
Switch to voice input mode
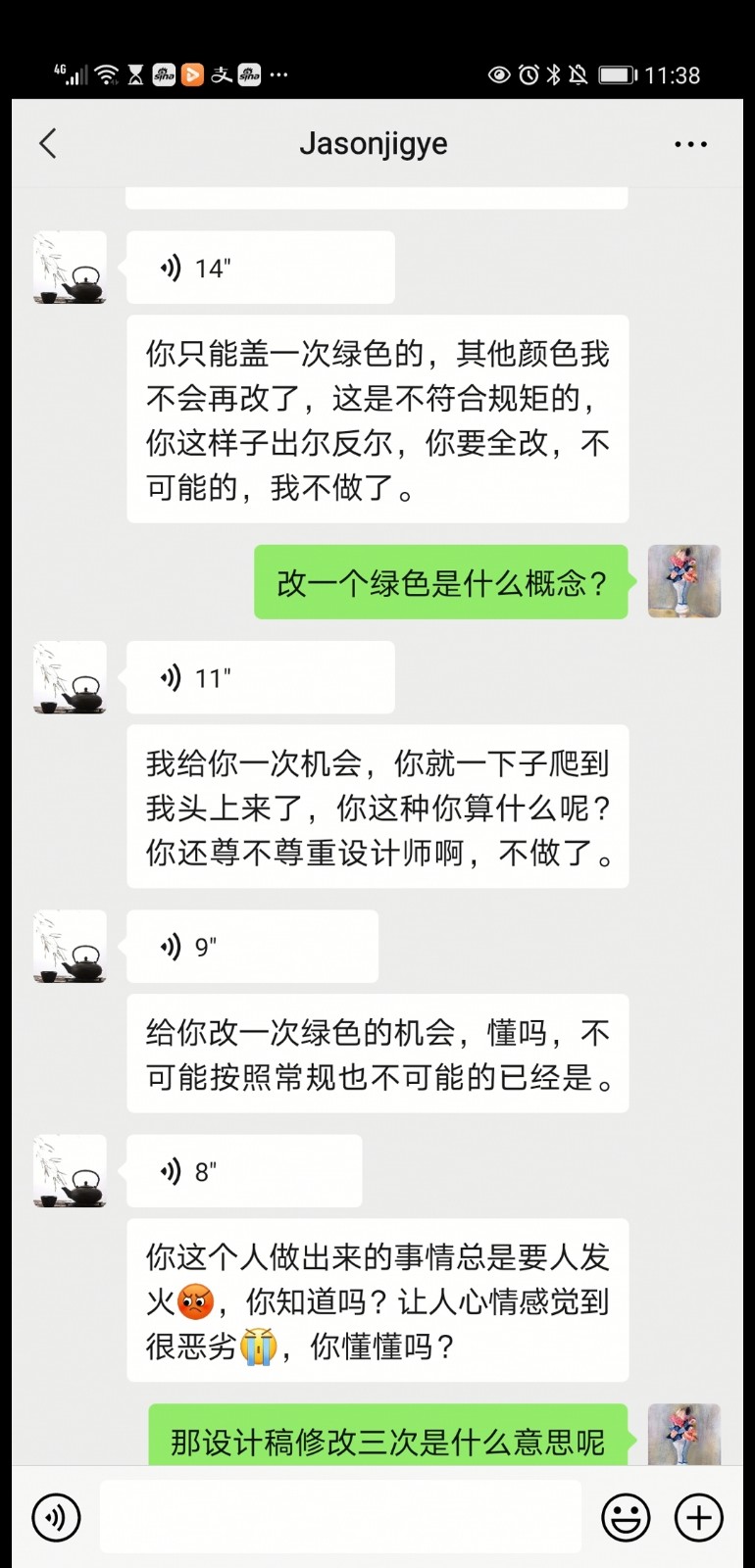coord(56,1517)
